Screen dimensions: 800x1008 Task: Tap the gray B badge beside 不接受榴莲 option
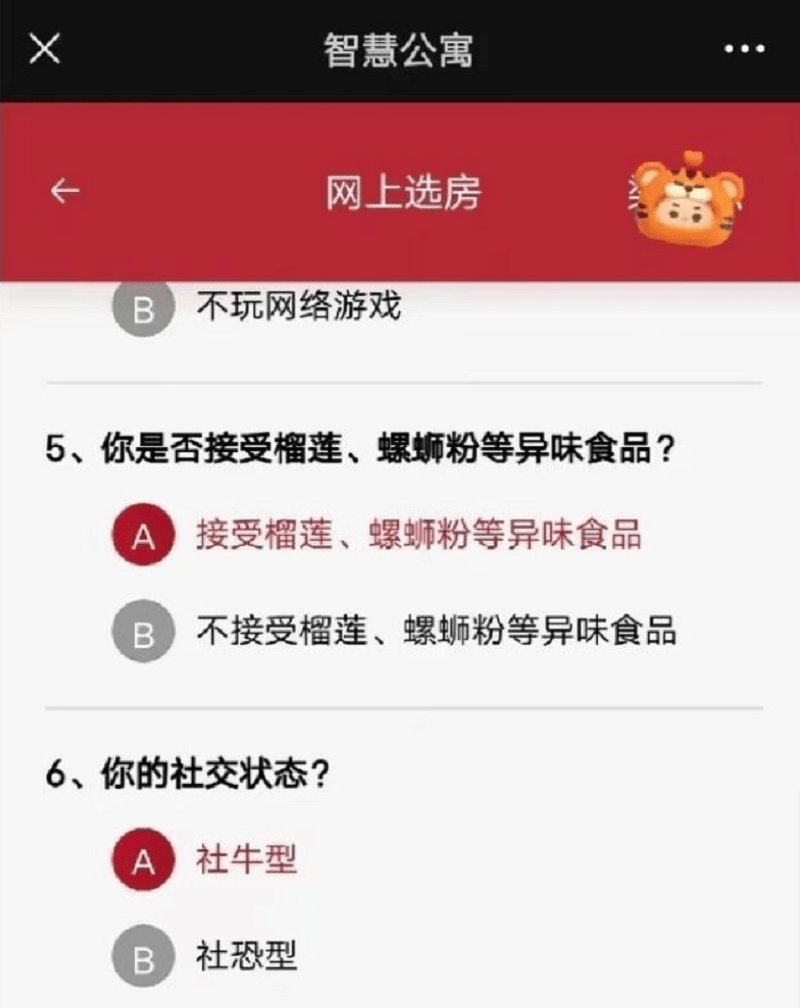point(142,630)
